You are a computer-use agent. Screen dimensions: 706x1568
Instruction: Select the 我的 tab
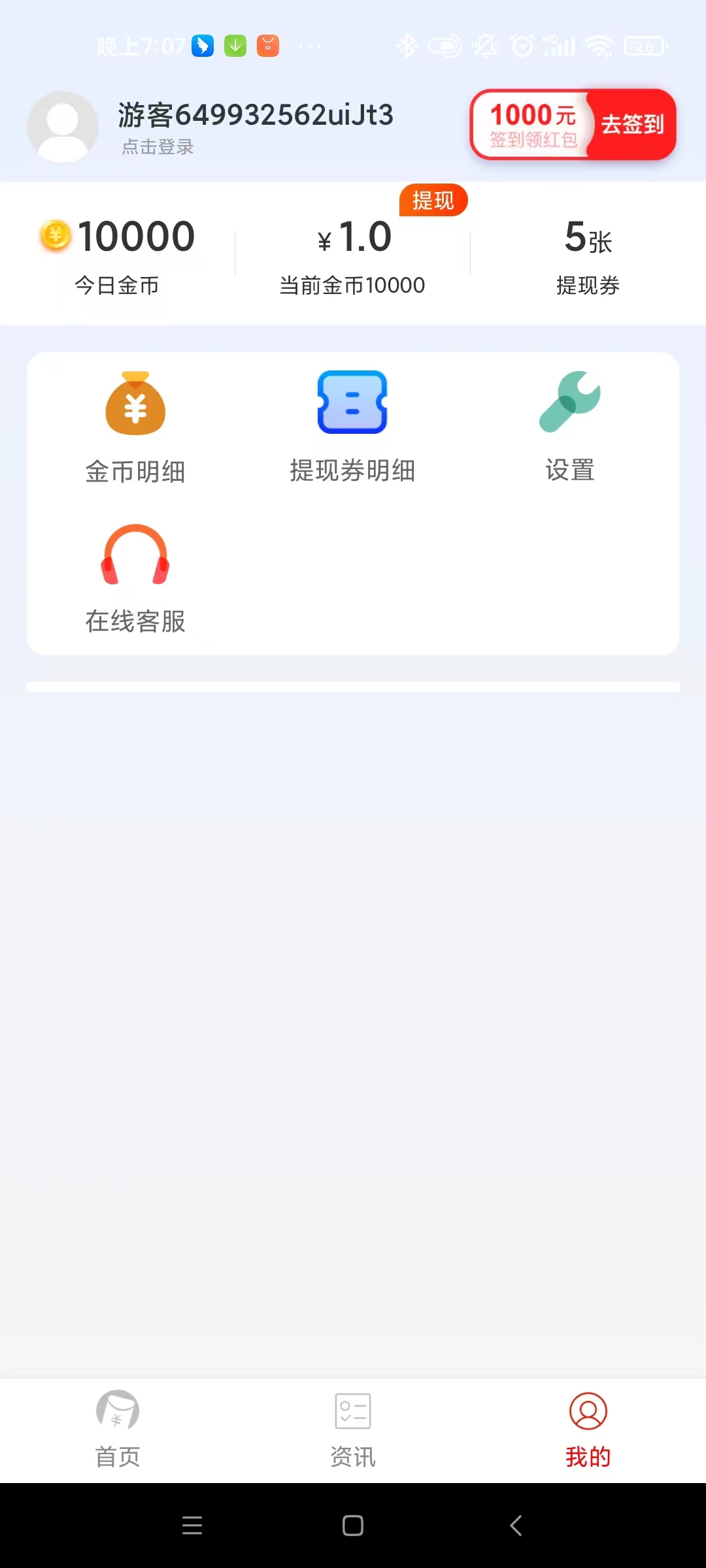click(x=588, y=1429)
